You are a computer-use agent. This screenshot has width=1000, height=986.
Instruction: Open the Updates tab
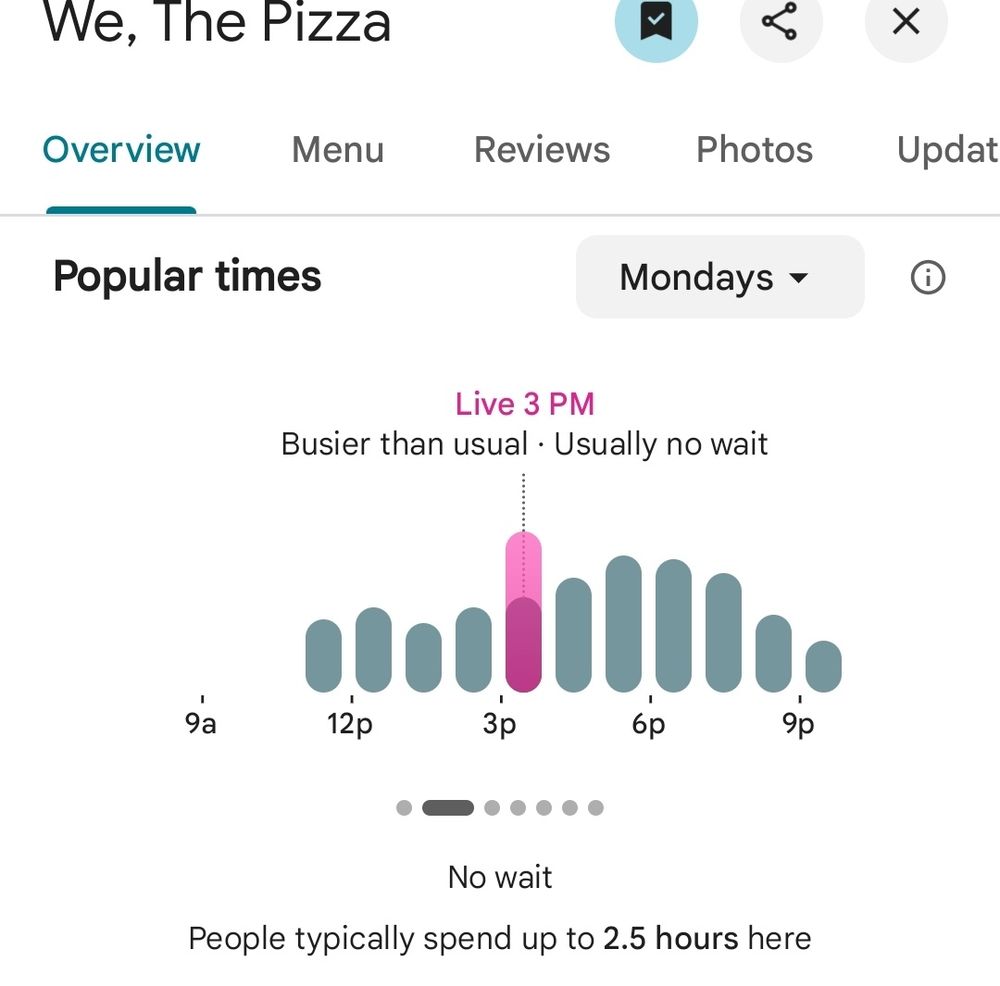point(946,150)
